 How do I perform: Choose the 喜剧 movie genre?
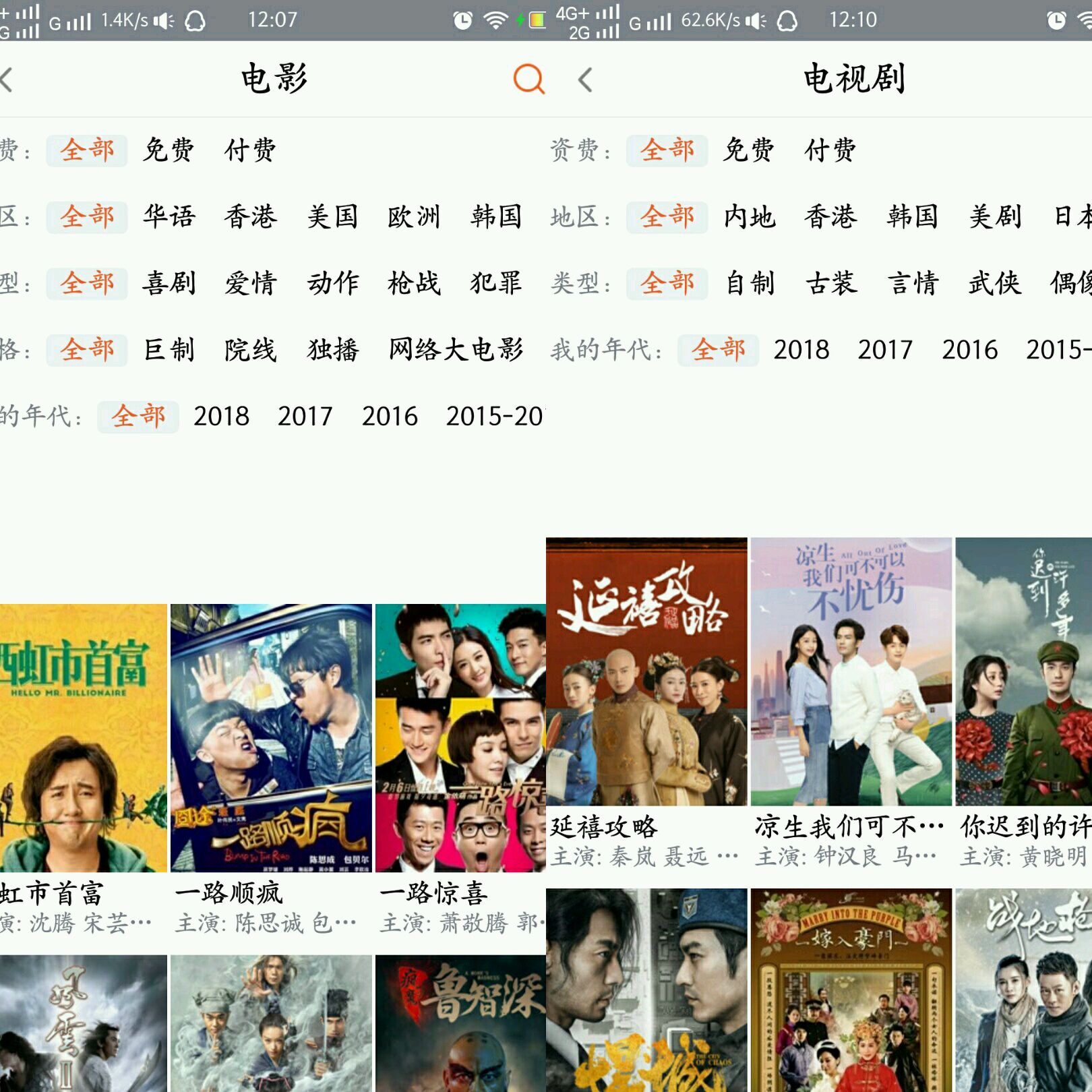[x=169, y=283]
